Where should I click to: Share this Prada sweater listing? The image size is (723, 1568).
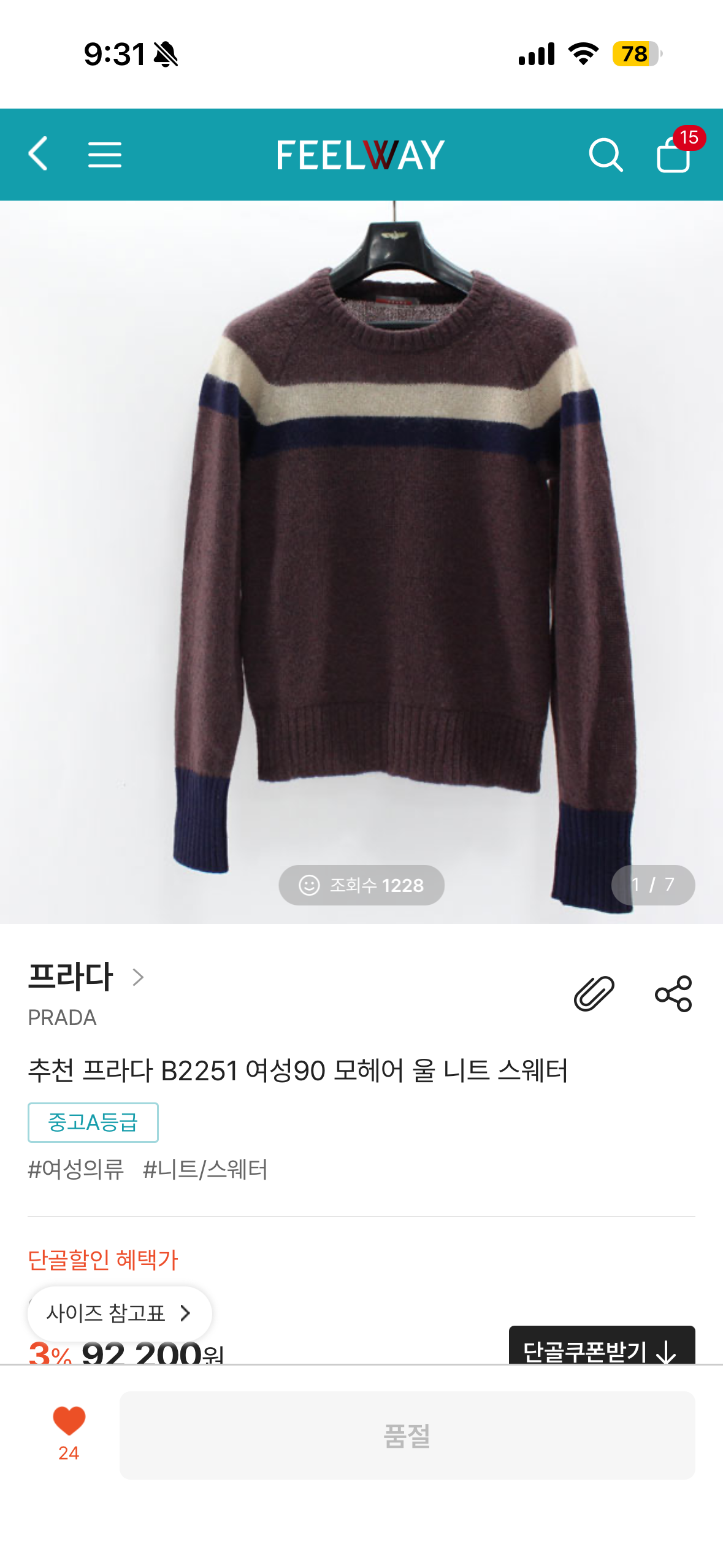coord(673,993)
